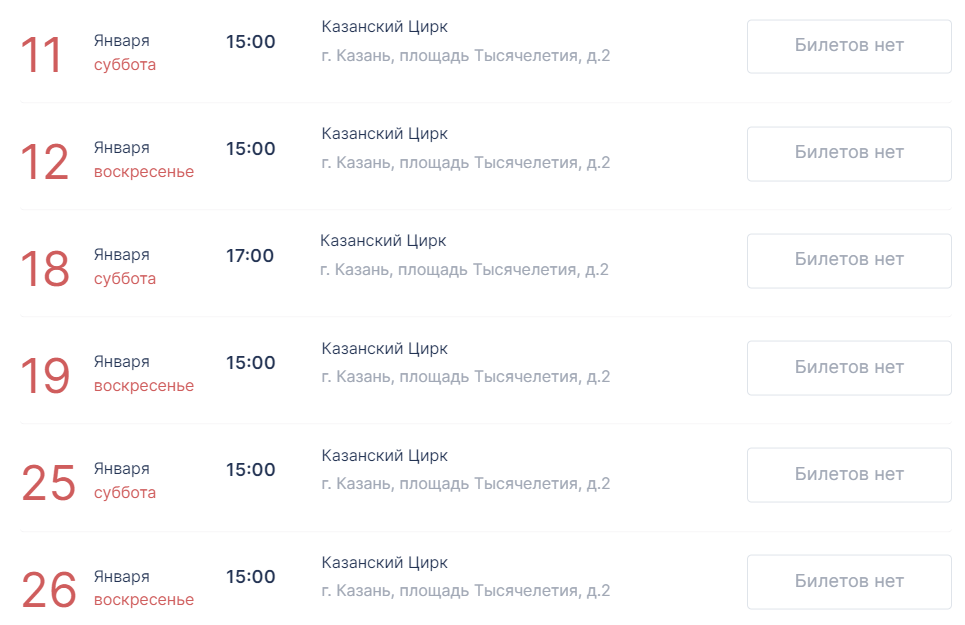The image size is (965, 625).
Task: Check tickets for 19 Января via "Билетов нет"
Action: coord(849,368)
